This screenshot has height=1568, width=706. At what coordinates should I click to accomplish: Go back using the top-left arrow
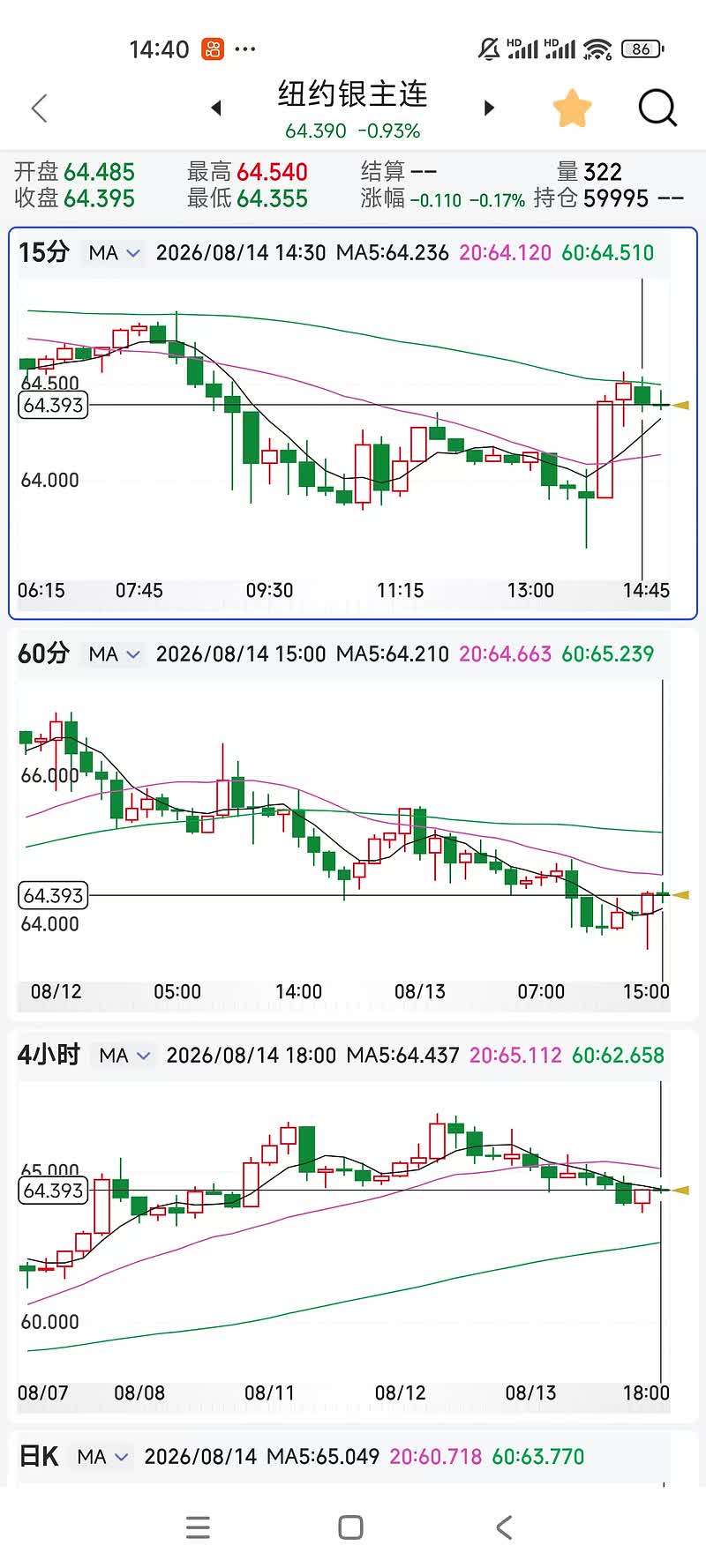pos(39,108)
